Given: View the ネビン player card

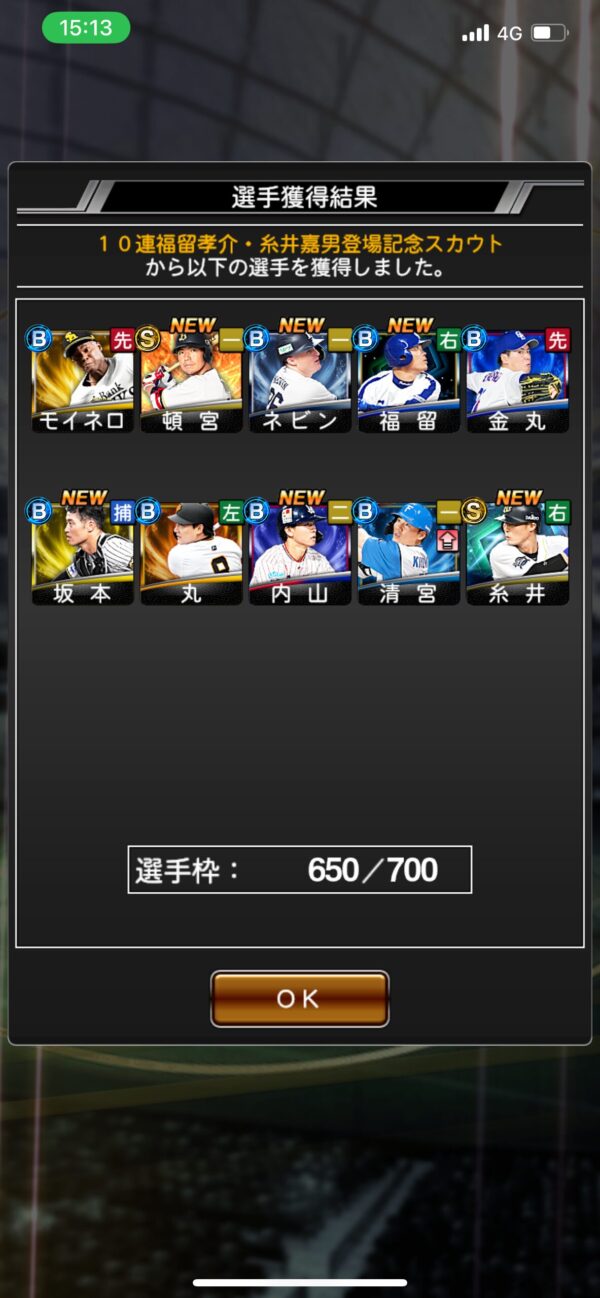Looking at the screenshot, I should 300,379.
